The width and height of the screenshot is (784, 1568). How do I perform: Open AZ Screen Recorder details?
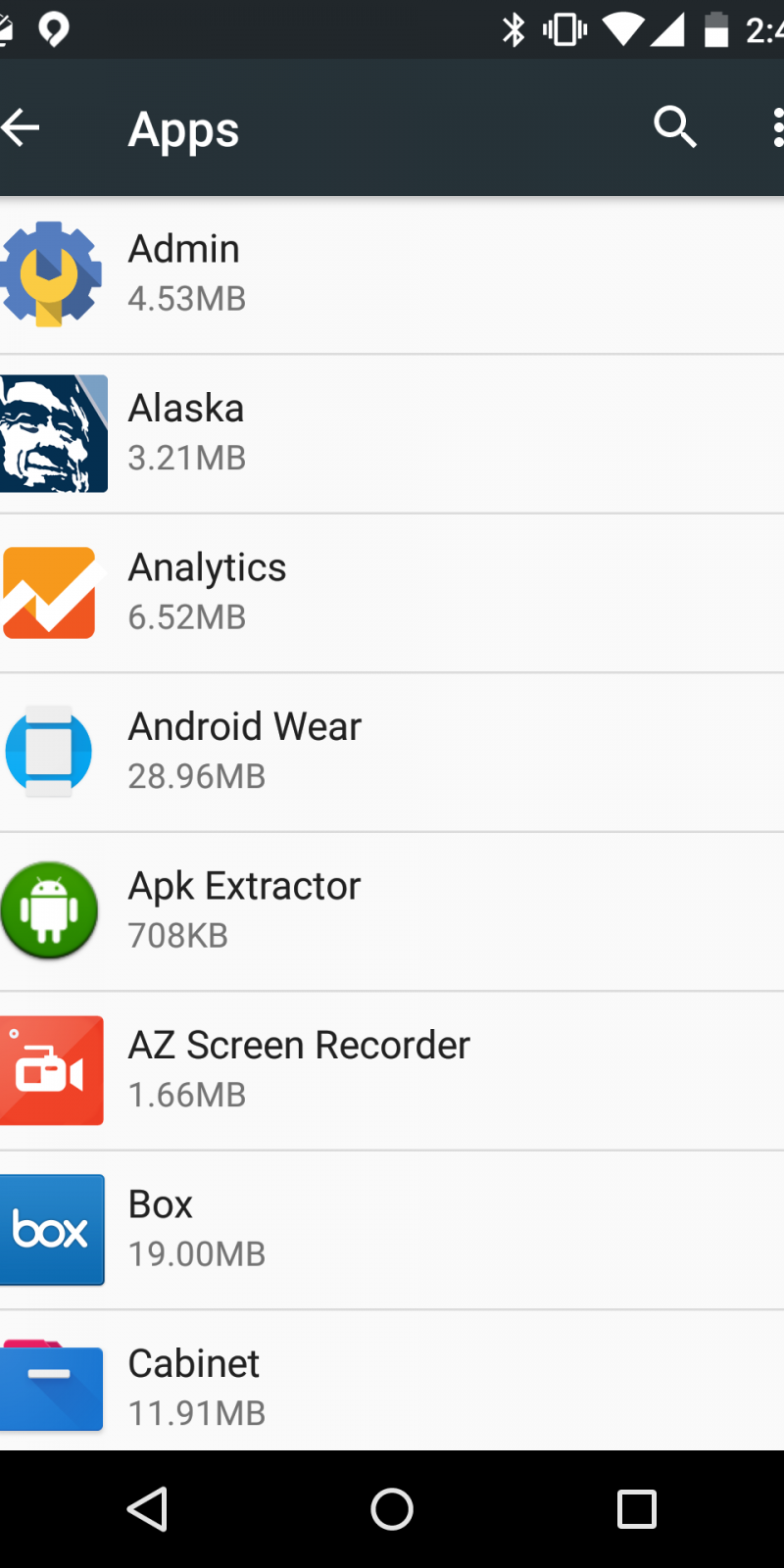tap(392, 1070)
